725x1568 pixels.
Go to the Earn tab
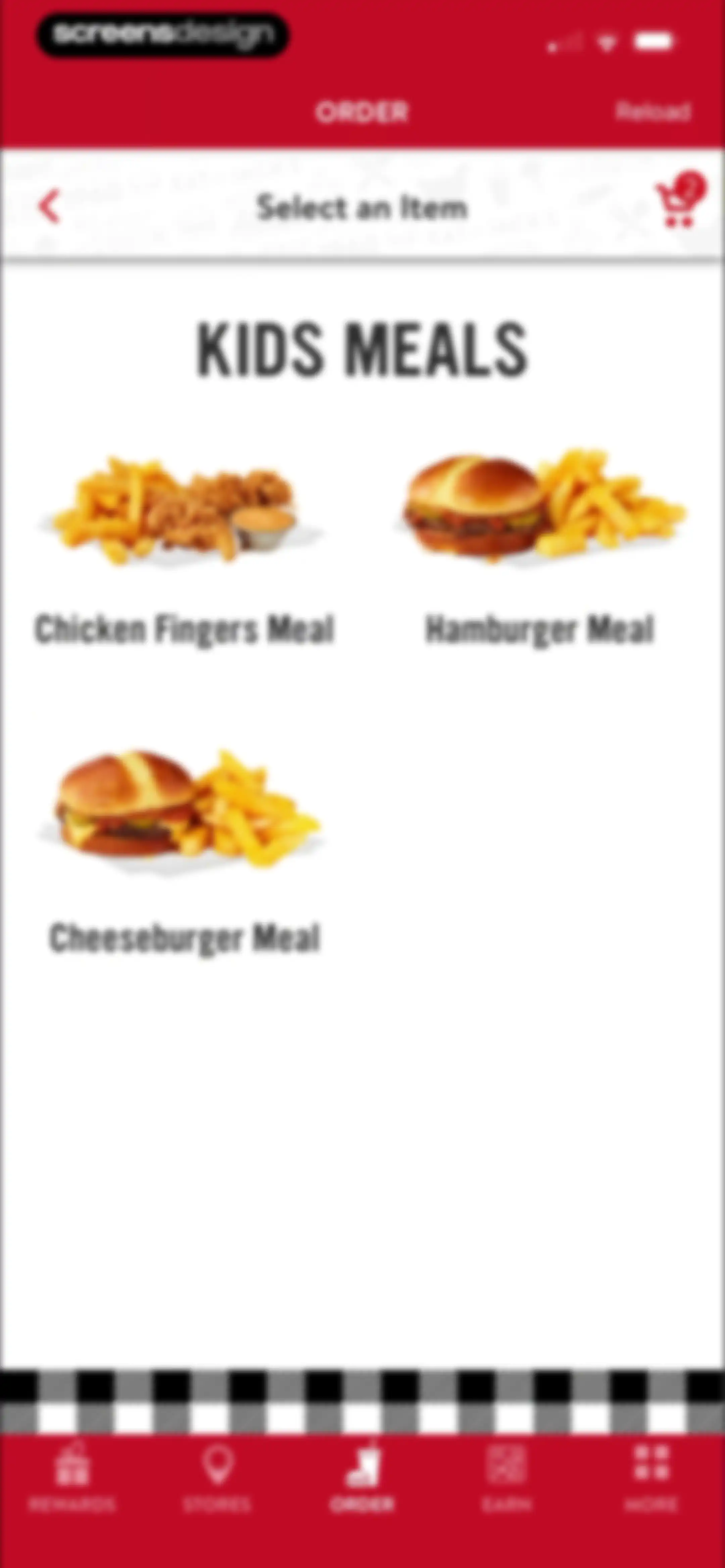[507, 1479]
